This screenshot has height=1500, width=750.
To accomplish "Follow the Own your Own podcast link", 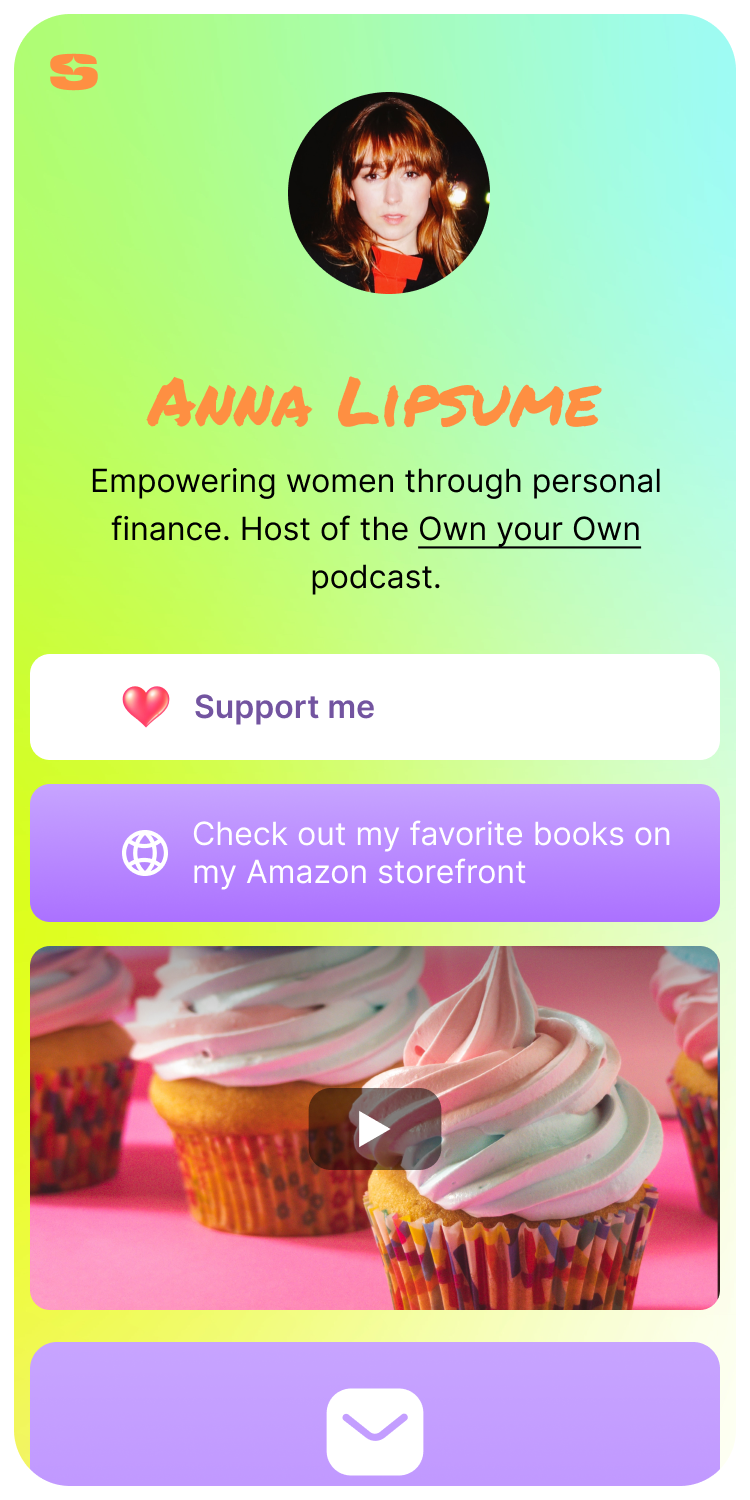I will (x=529, y=530).
